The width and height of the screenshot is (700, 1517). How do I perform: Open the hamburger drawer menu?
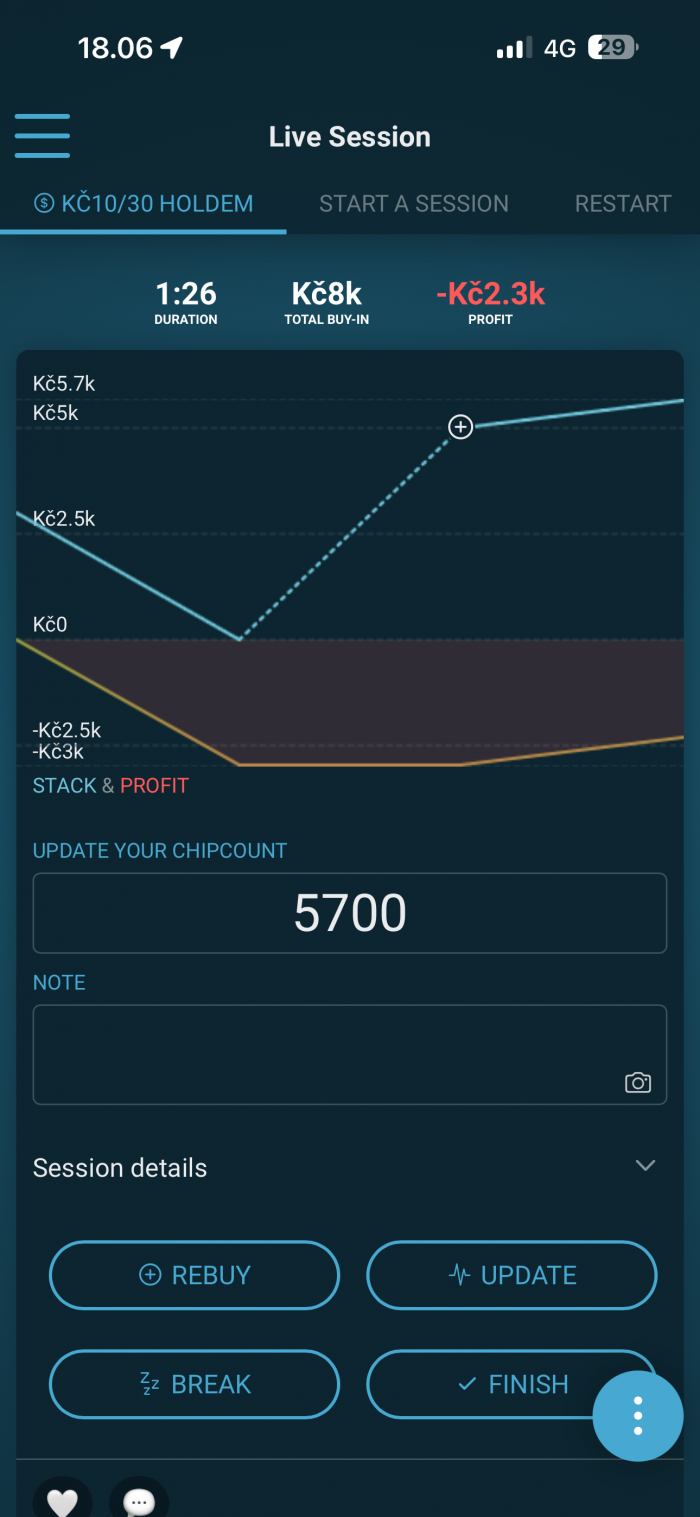(x=42, y=135)
